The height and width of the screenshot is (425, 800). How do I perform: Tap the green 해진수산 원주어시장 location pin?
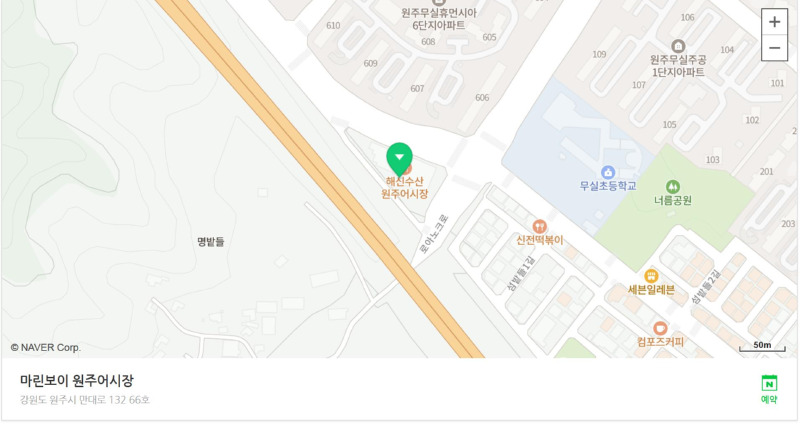pyautogui.click(x=399, y=158)
